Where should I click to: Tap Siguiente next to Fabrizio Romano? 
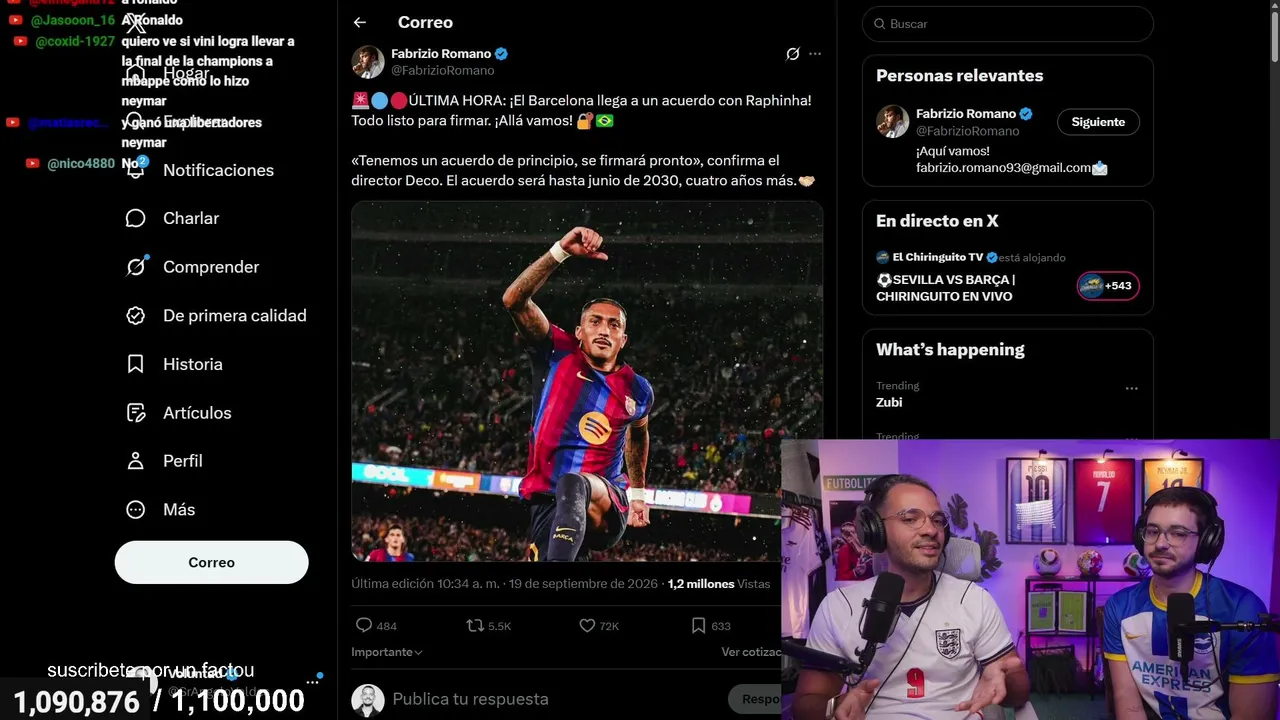point(1098,122)
